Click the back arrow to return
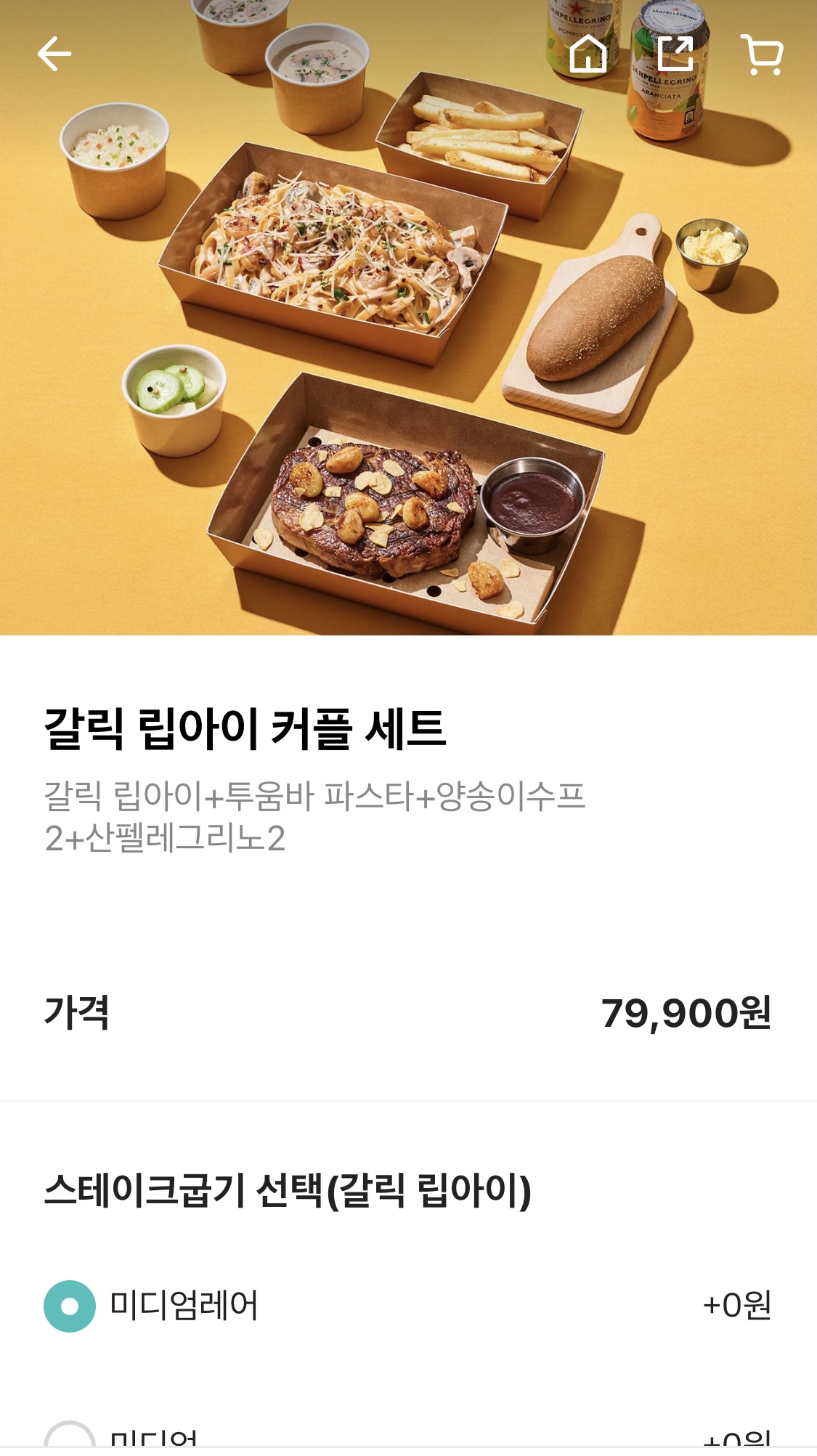817x1456 pixels. (x=54, y=54)
